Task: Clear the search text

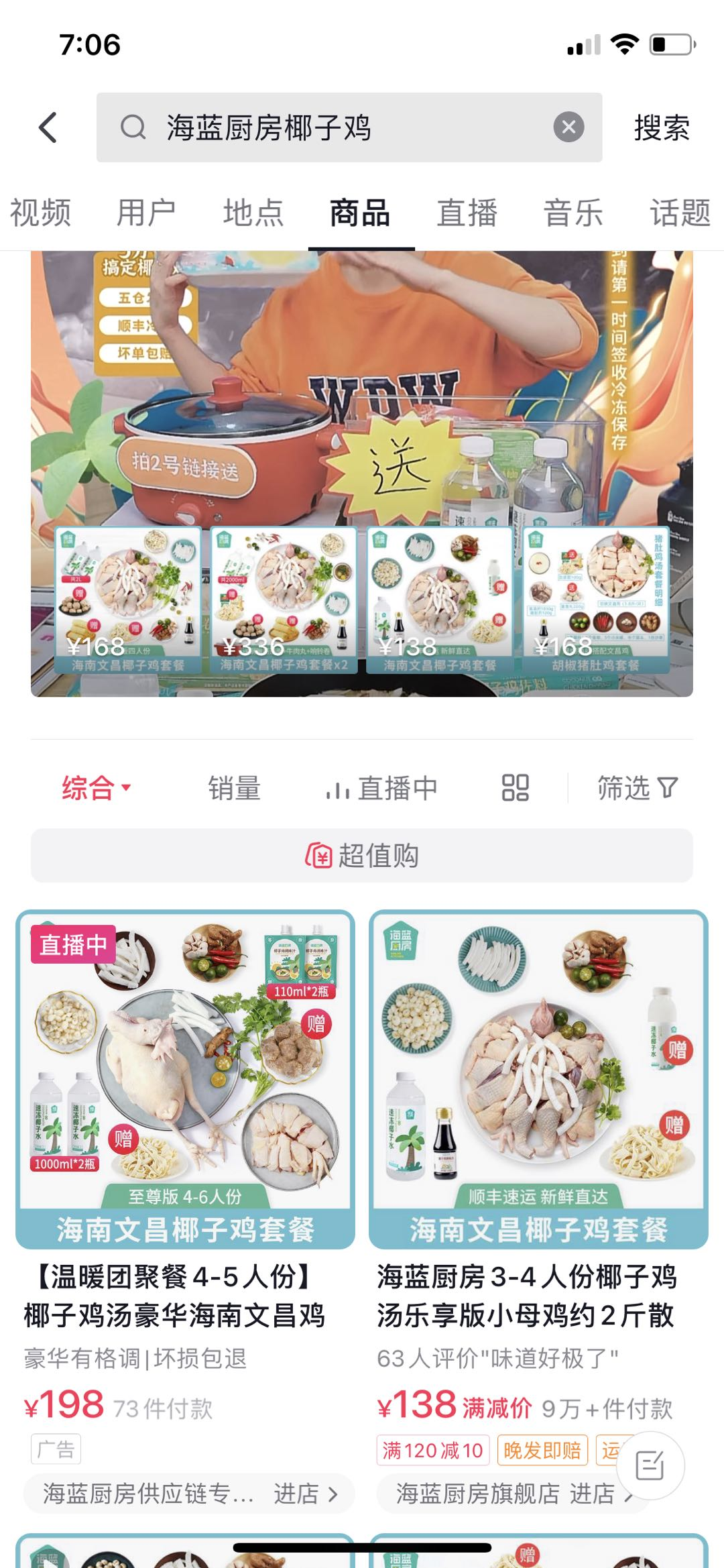Action: pyautogui.click(x=568, y=127)
